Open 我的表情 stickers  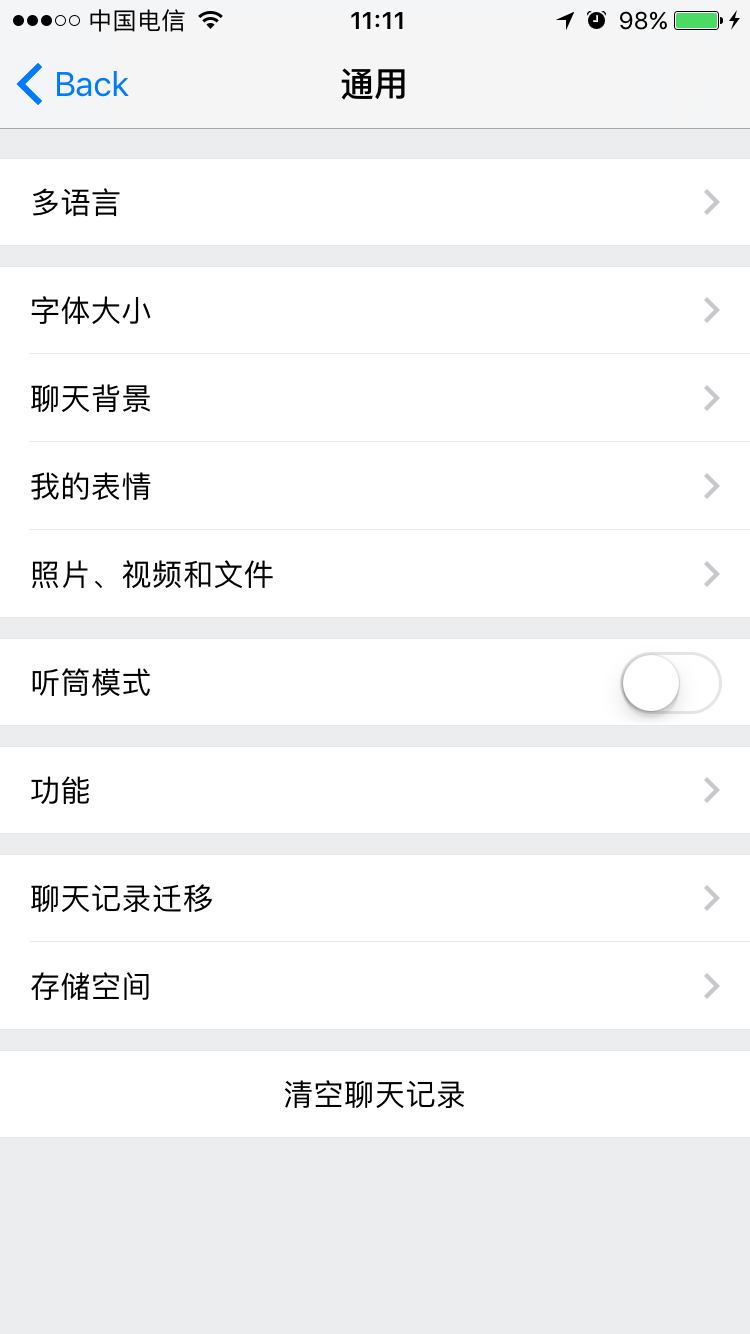click(375, 486)
